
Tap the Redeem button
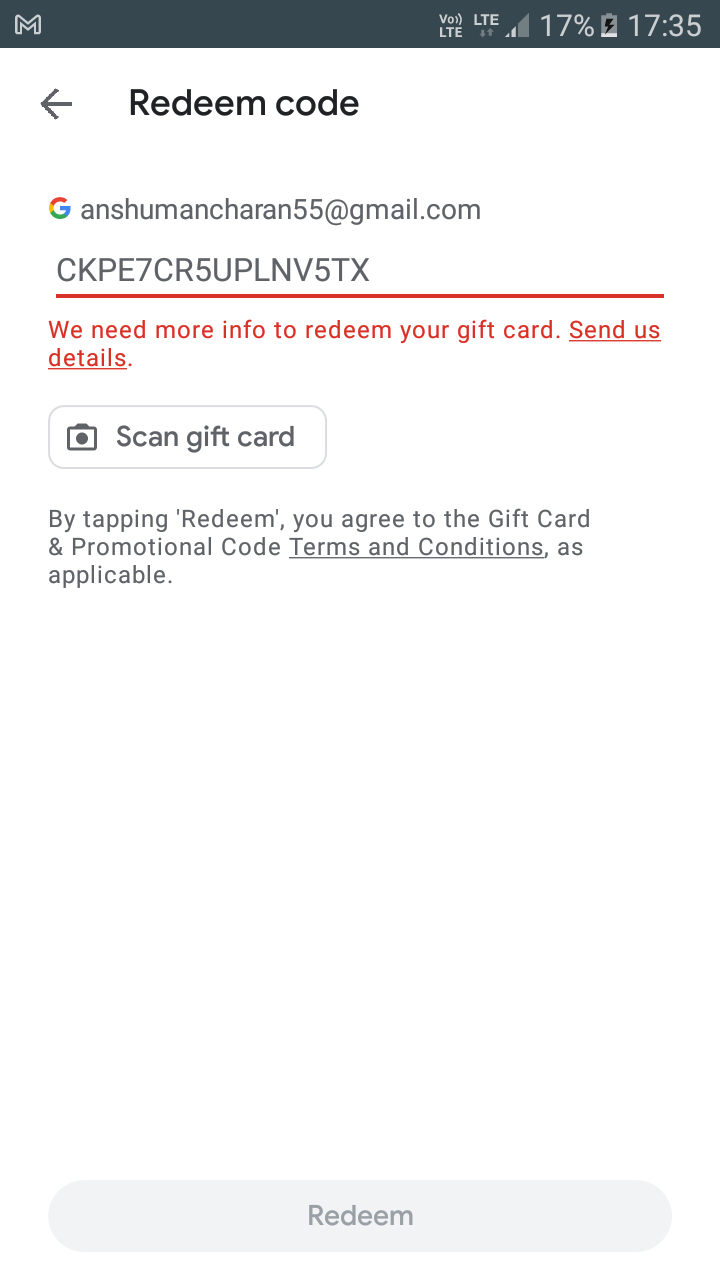tap(360, 1215)
